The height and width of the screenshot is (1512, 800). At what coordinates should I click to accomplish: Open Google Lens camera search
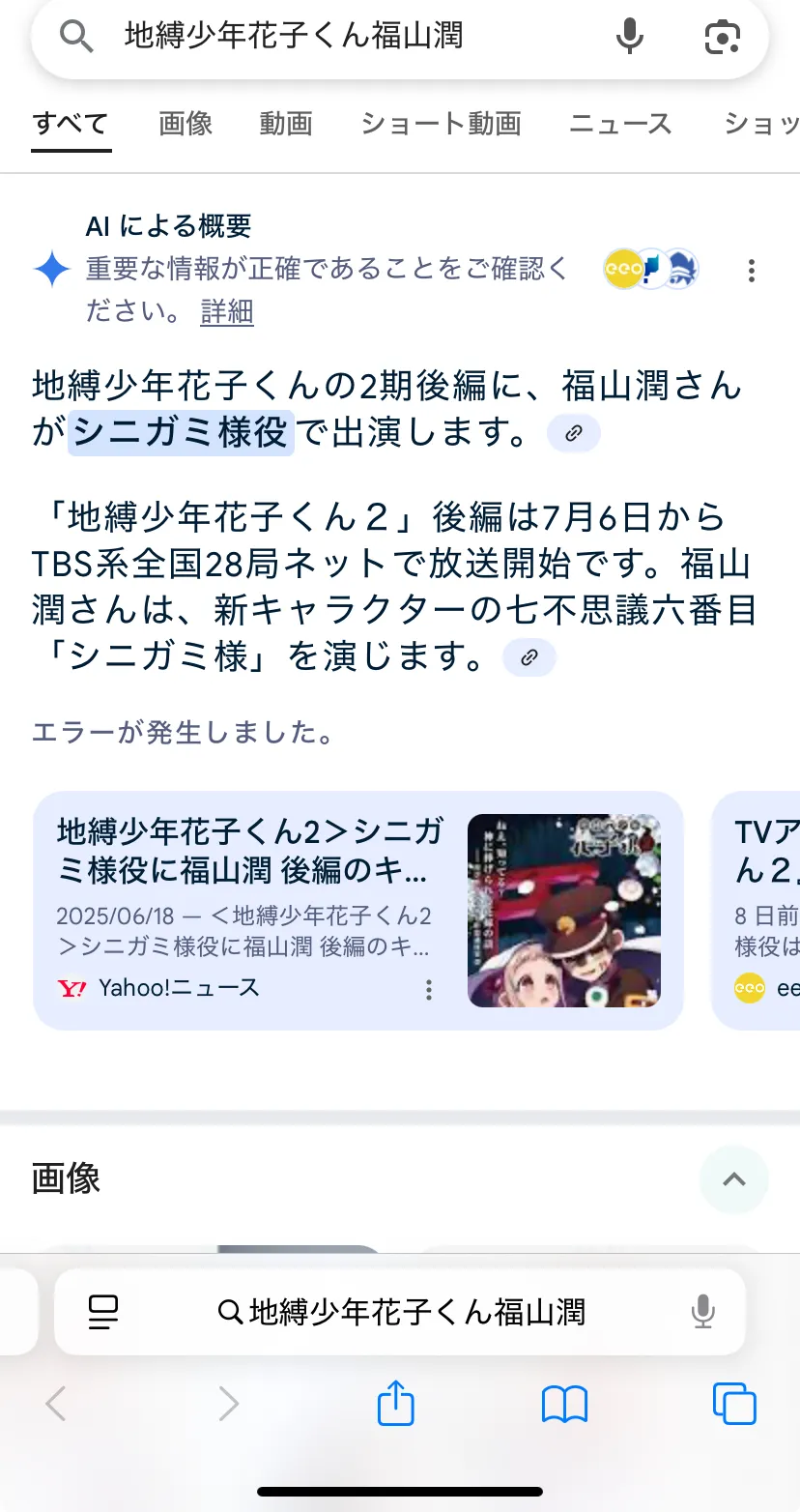(x=721, y=37)
